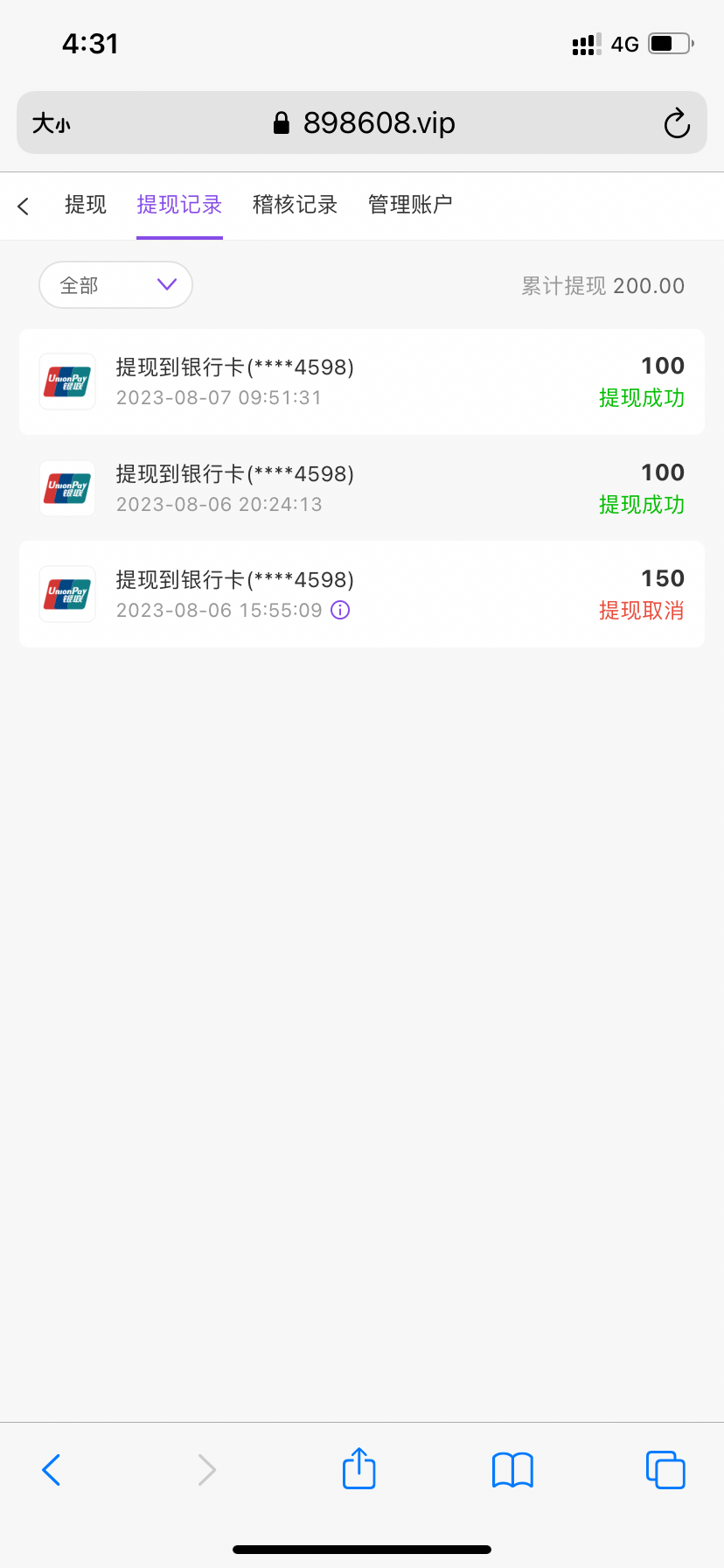Viewport: 724px width, 1568px height.
Task: Select the UnionPay icon on the first record
Action: (66, 381)
